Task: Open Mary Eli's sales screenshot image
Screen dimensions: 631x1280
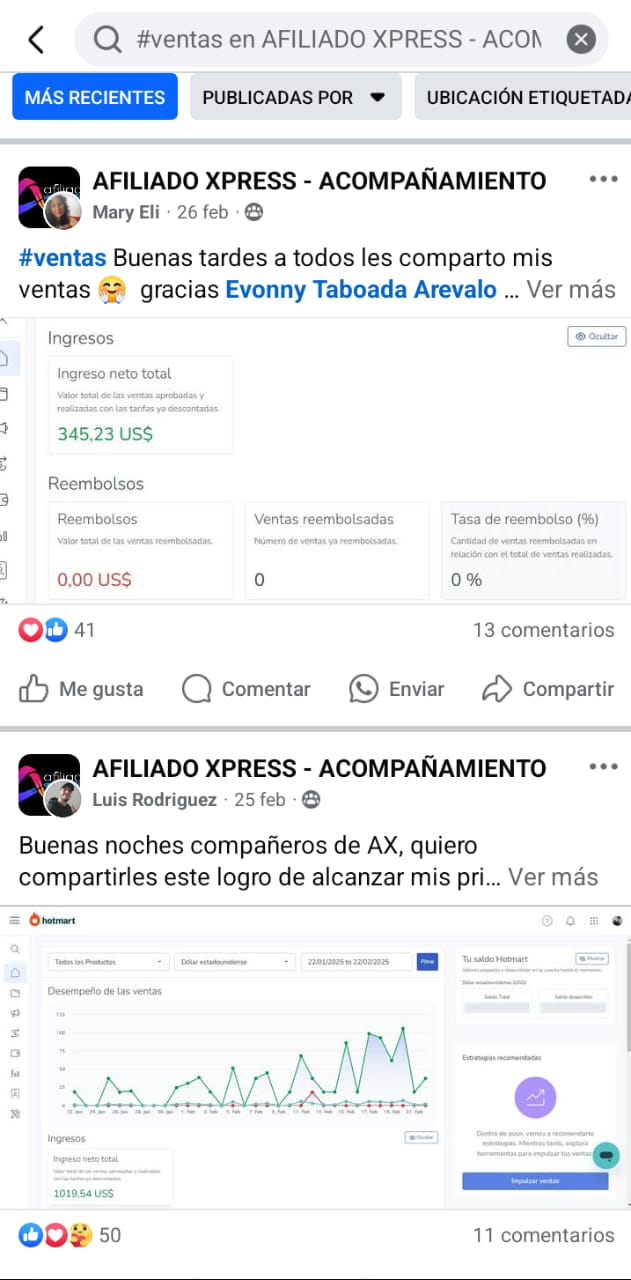Action: point(315,460)
